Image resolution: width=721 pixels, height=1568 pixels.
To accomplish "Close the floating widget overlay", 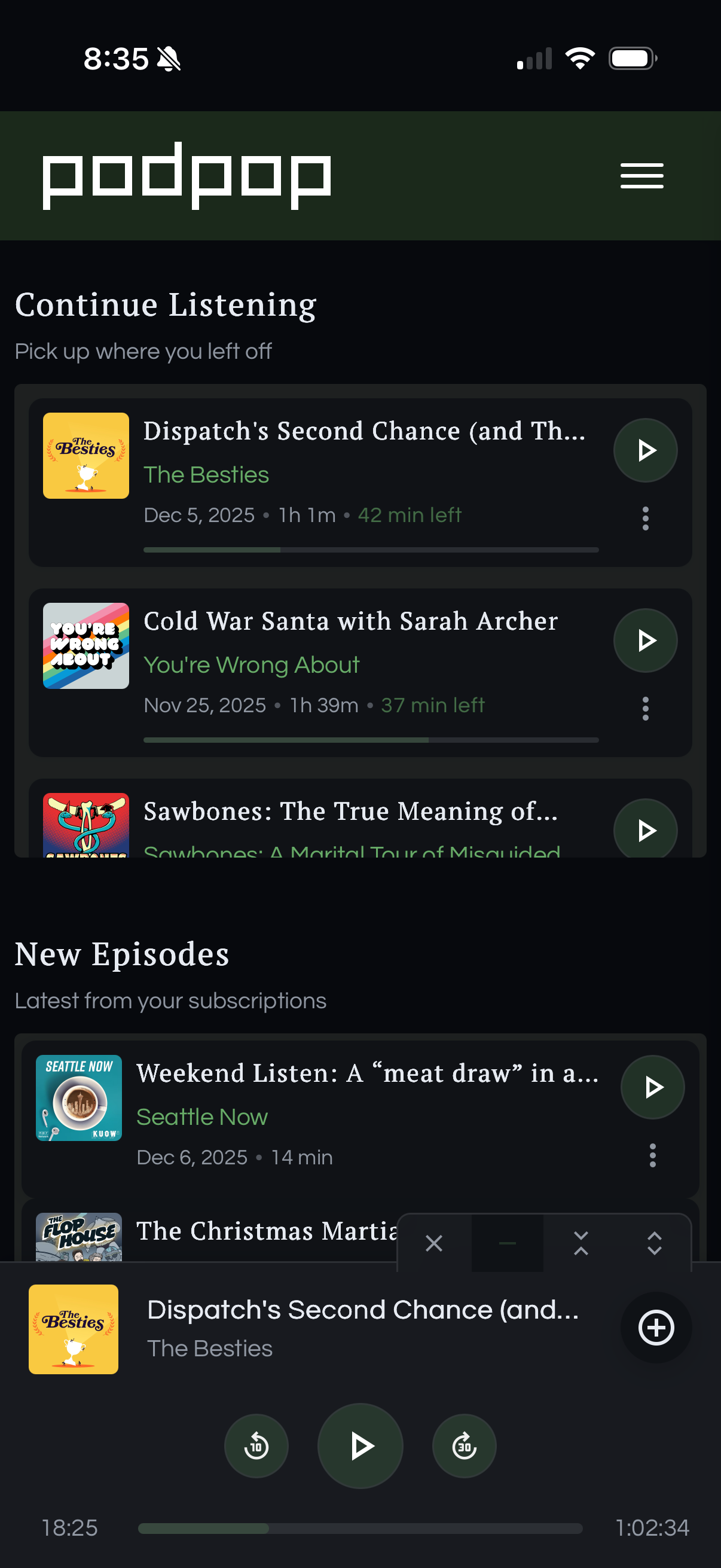I will (434, 1243).
